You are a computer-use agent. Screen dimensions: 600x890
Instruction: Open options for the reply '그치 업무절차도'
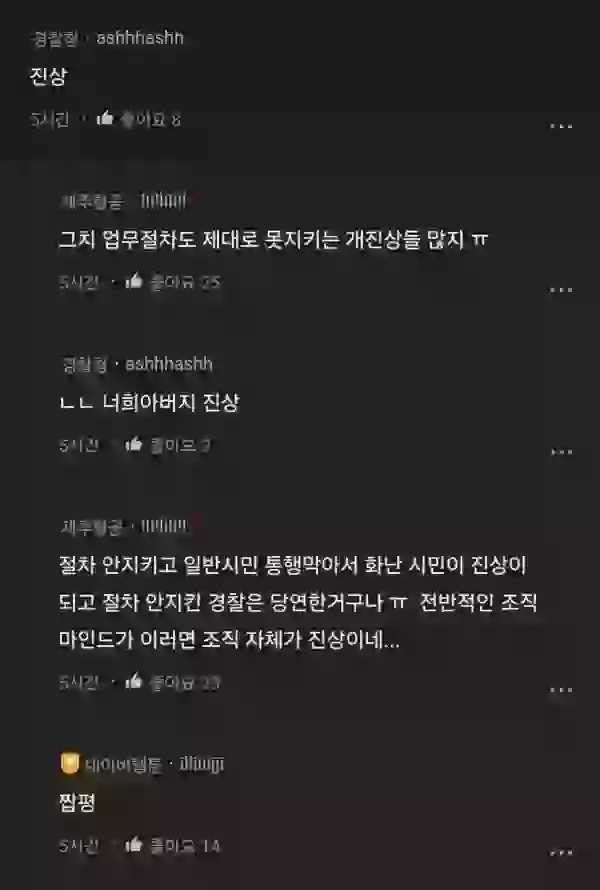[561, 290]
